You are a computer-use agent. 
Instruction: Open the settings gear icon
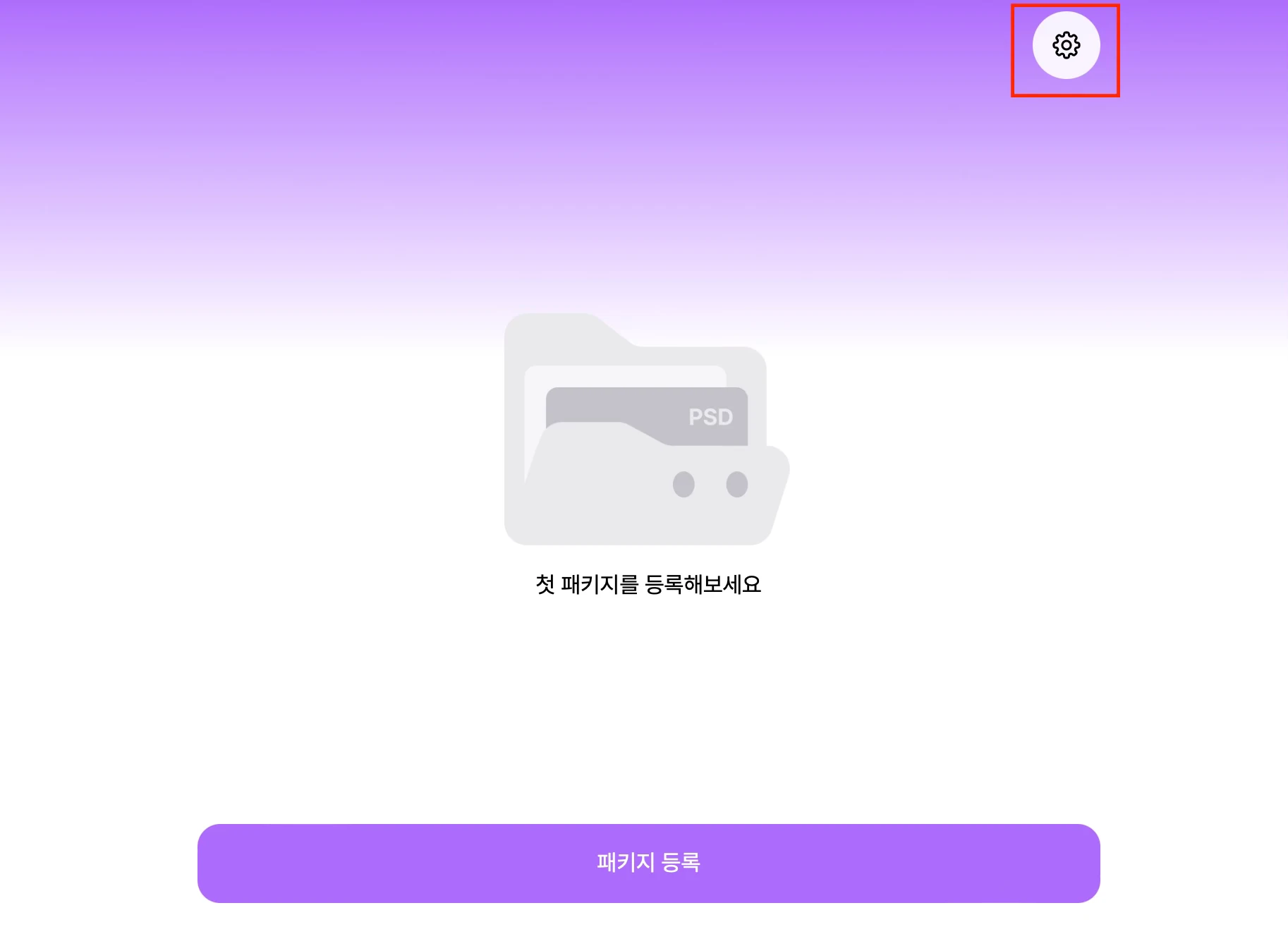pos(1066,46)
